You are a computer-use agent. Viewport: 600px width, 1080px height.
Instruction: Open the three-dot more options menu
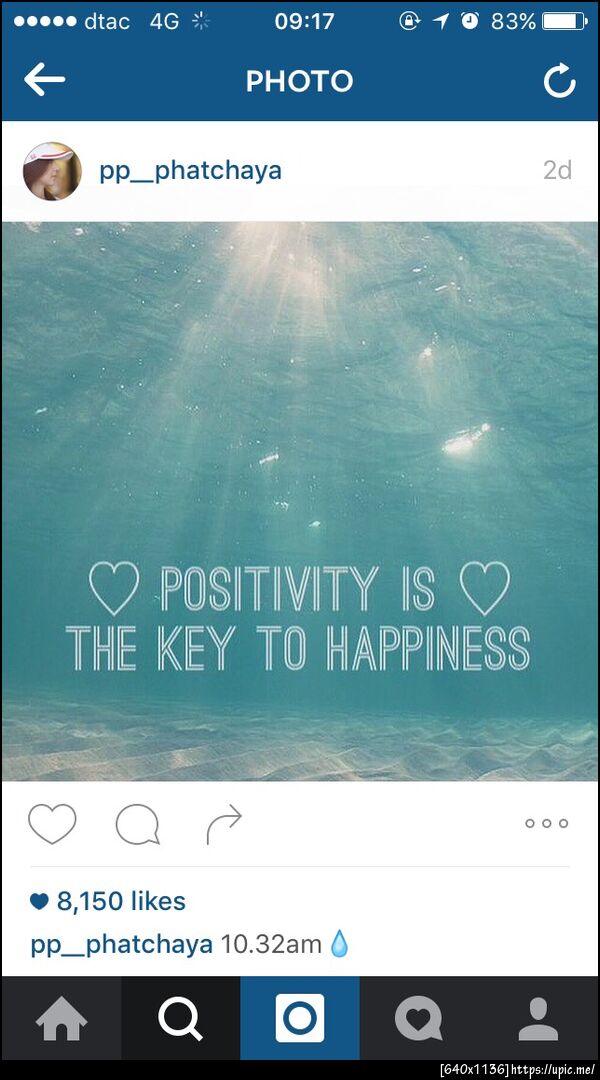click(546, 824)
